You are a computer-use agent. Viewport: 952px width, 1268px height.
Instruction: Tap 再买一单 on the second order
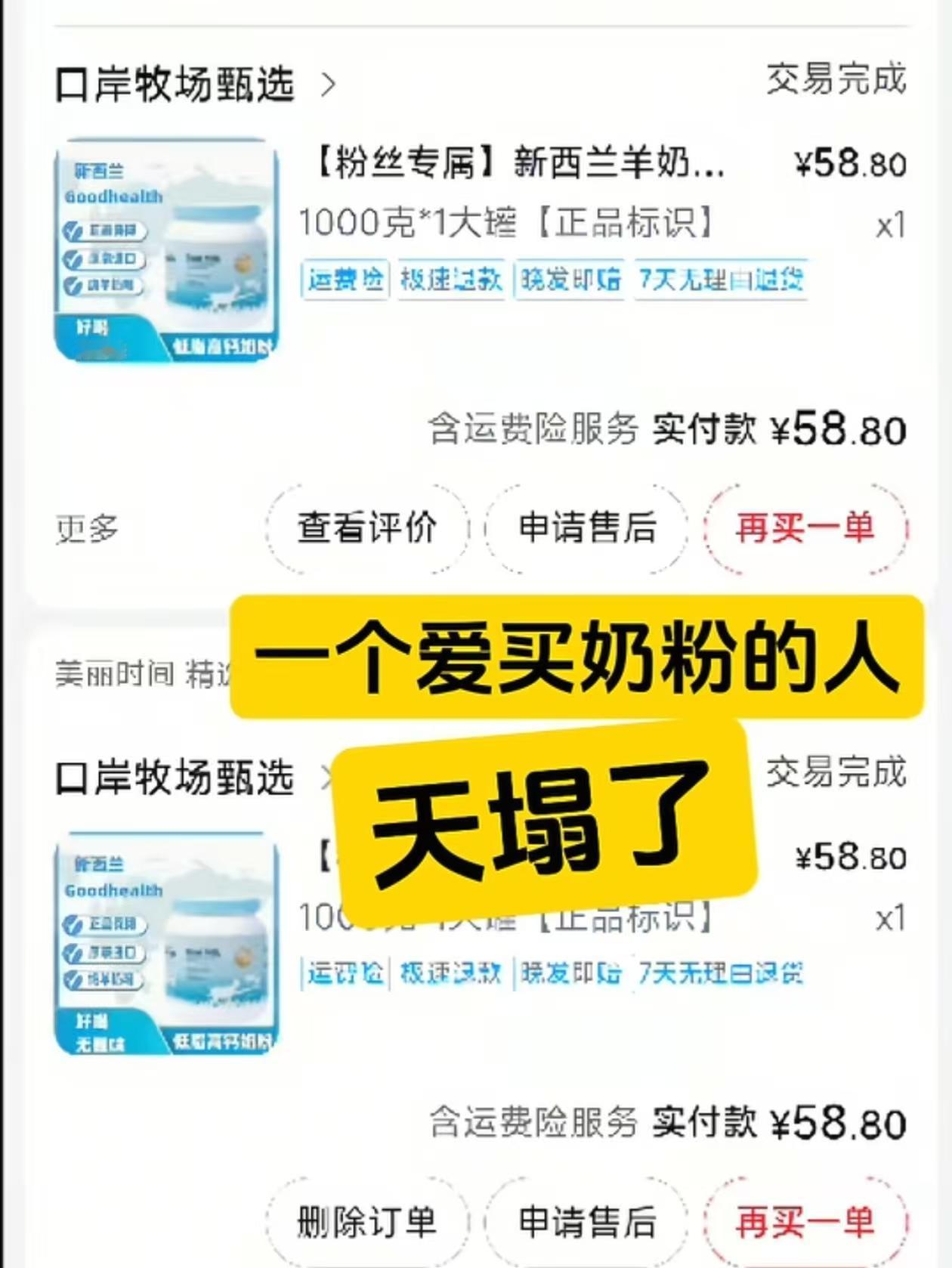(805, 1223)
